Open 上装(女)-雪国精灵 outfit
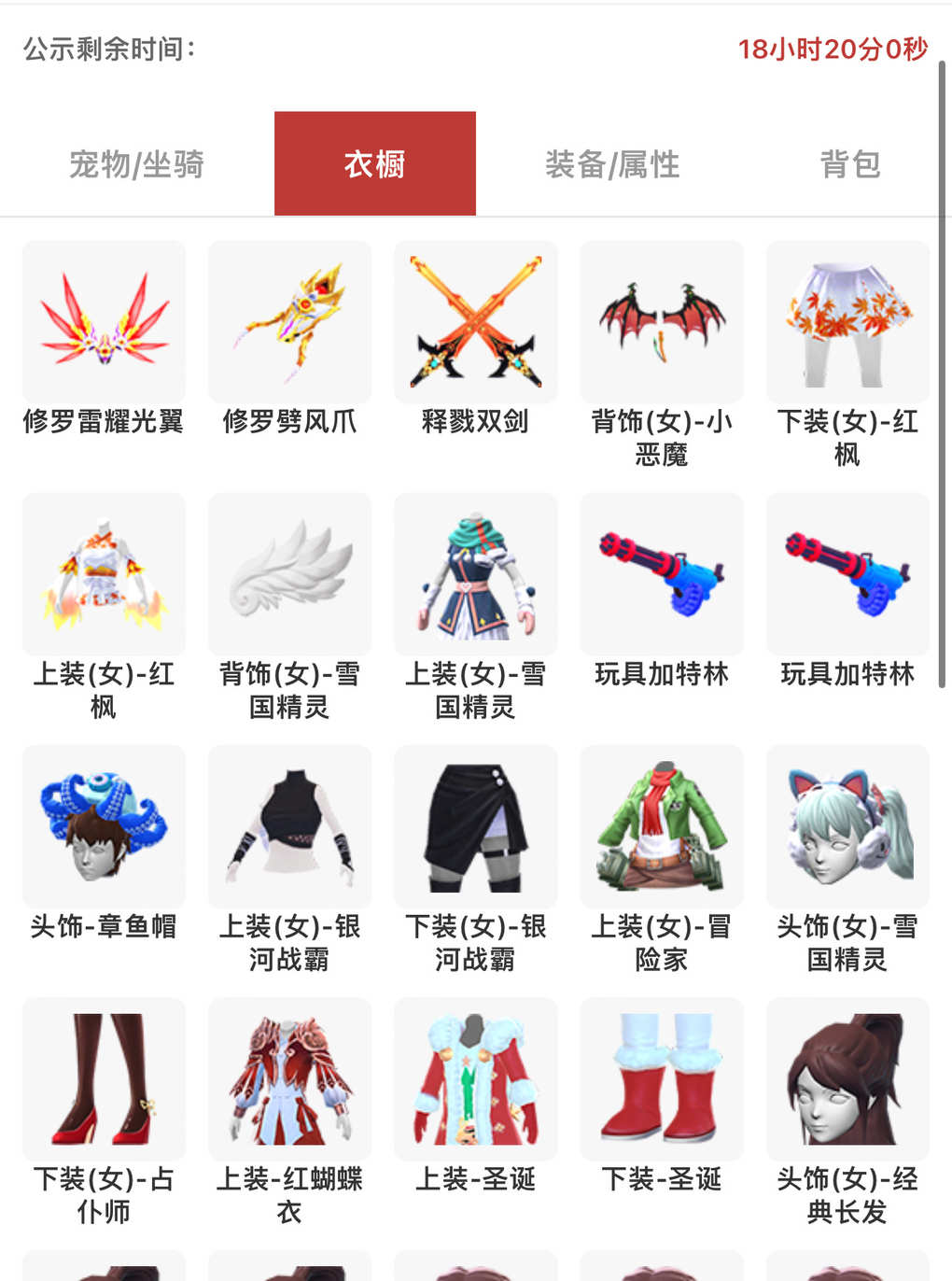952x1281 pixels. coord(475,575)
